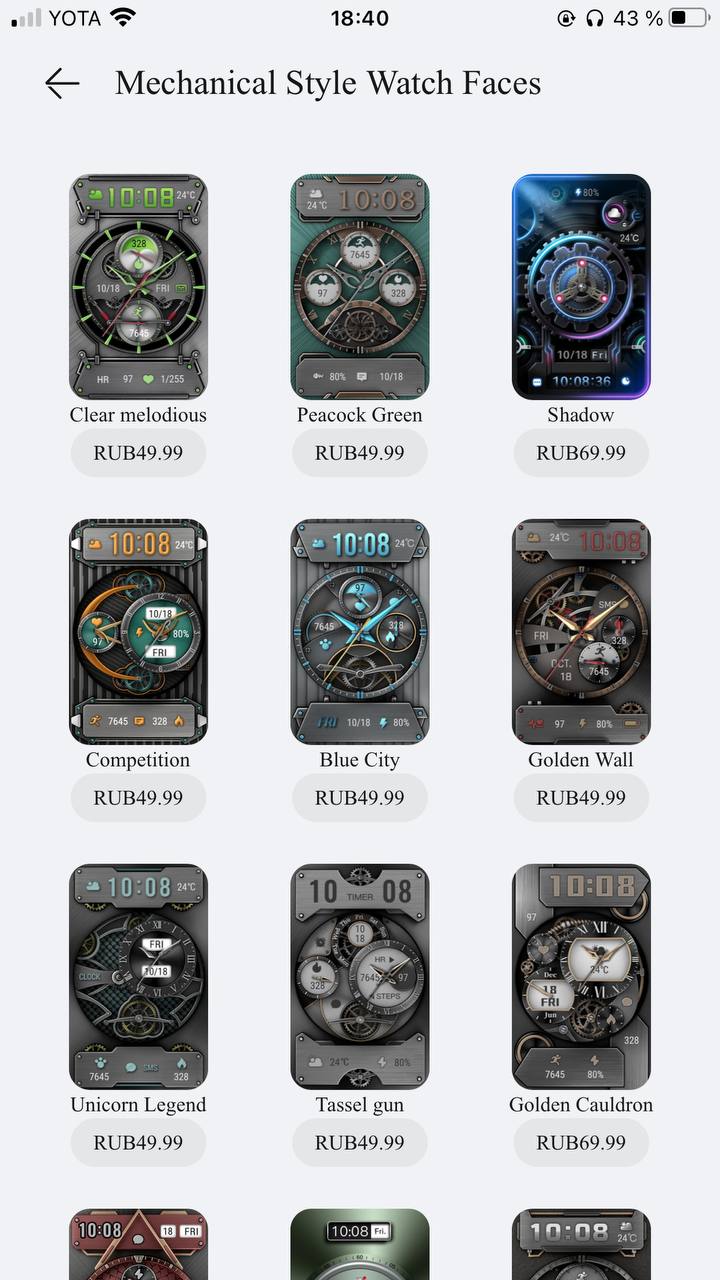Tap the RUB49.99 button under Clear melodious

(x=138, y=453)
